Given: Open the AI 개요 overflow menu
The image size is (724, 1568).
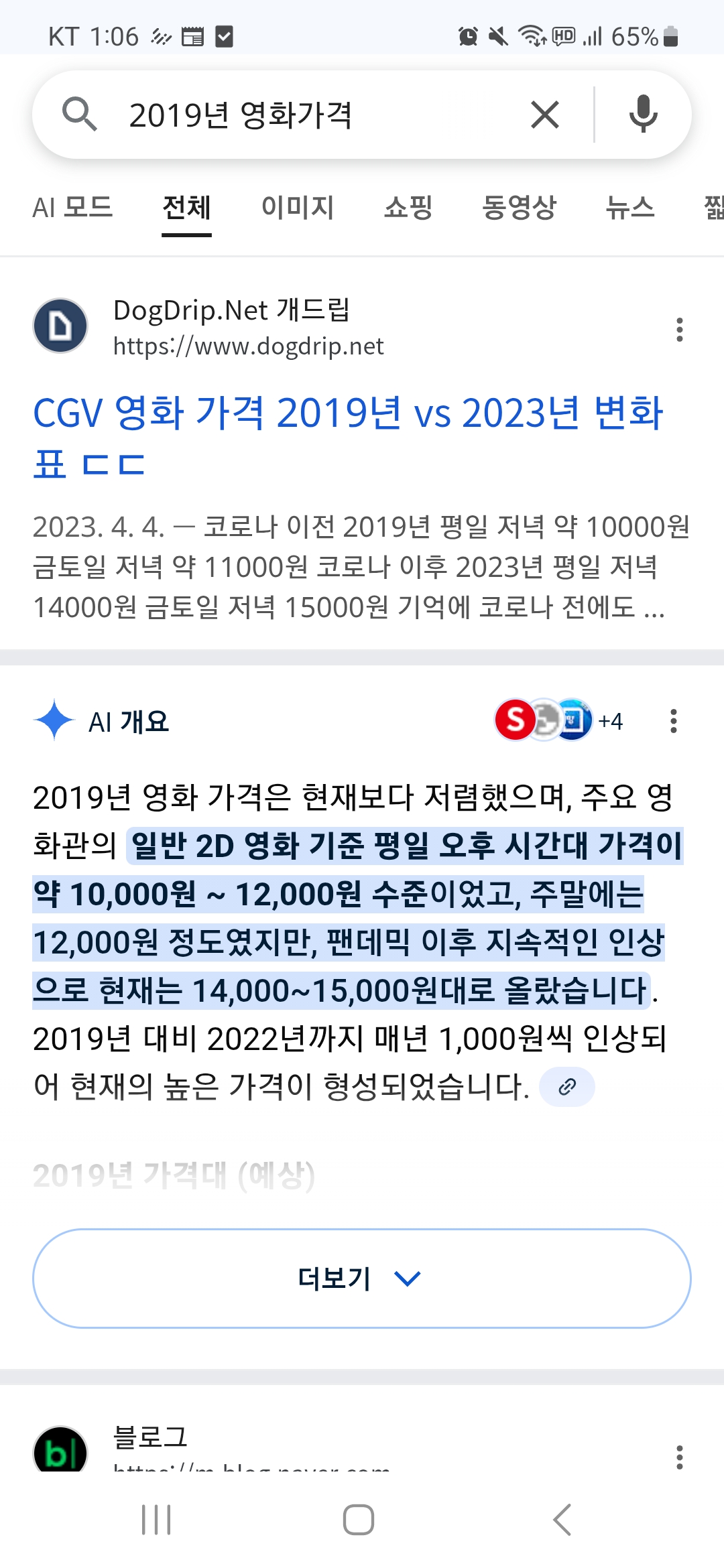Looking at the screenshot, I should pos(674,721).
